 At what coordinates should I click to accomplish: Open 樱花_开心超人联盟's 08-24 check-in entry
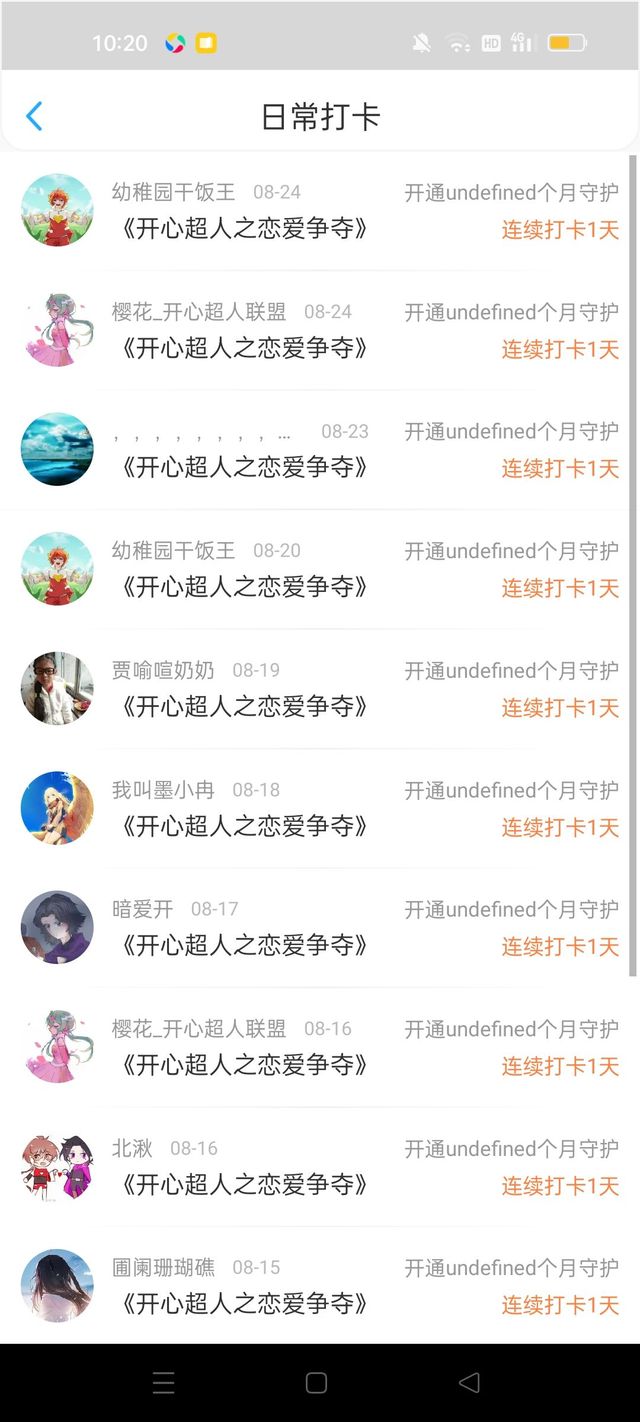320,330
